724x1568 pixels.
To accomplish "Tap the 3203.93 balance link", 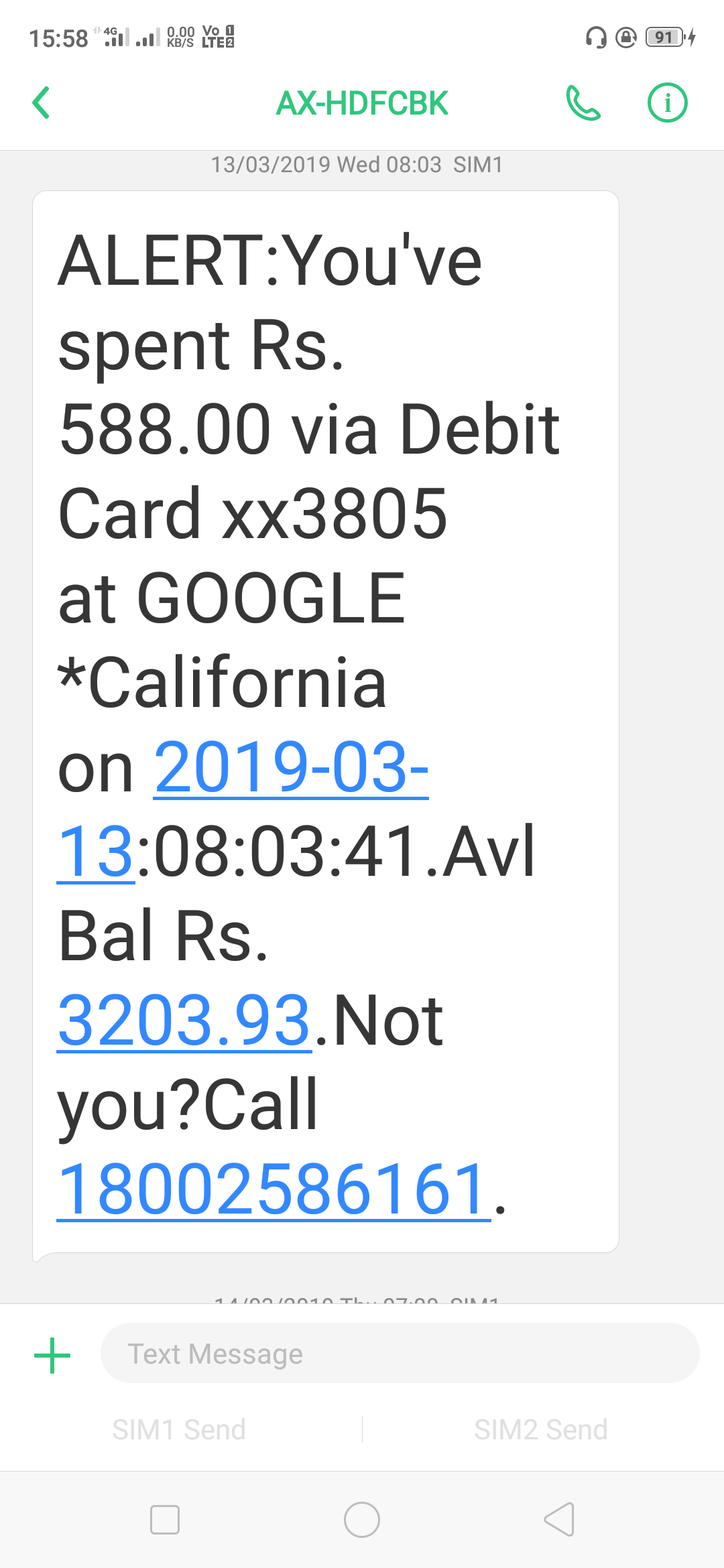I will pyautogui.click(x=184, y=1021).
